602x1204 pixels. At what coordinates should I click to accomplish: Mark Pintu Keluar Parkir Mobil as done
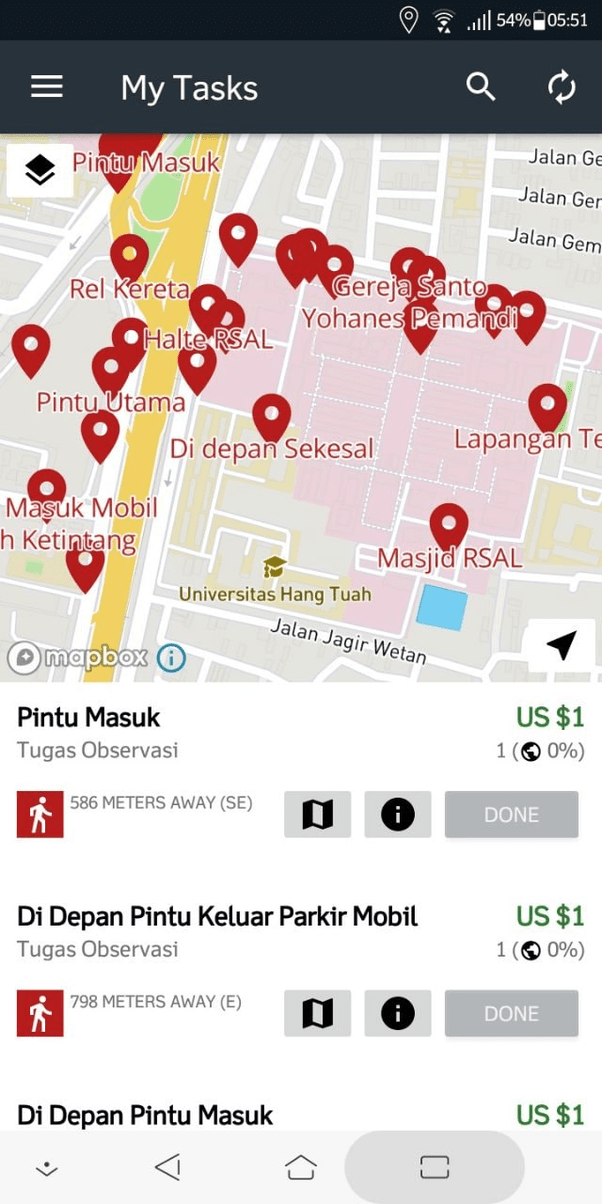pos(511,1014)
